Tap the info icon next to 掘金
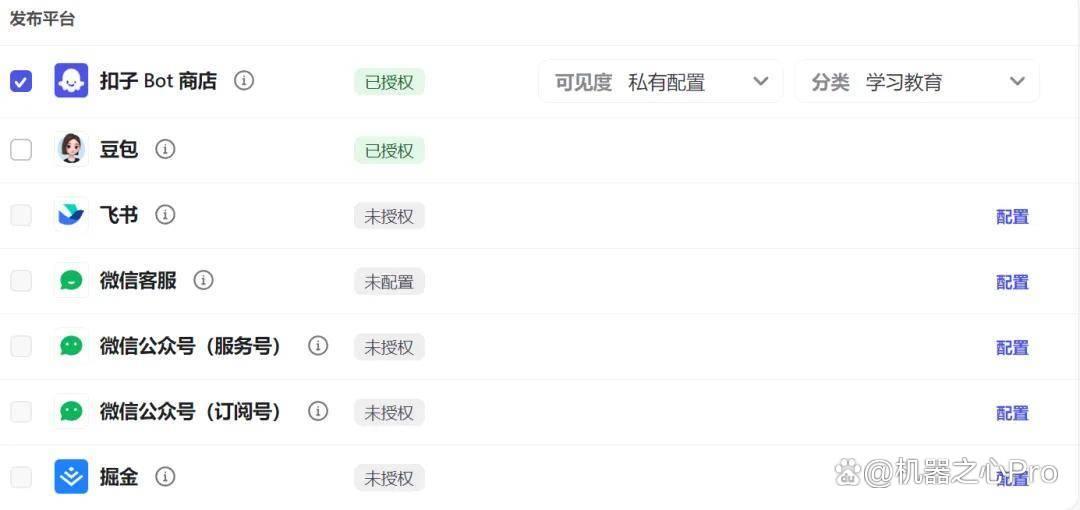The height and width of the screenshot is (510, 1080). pyautogui.click(x=165, y=476)
